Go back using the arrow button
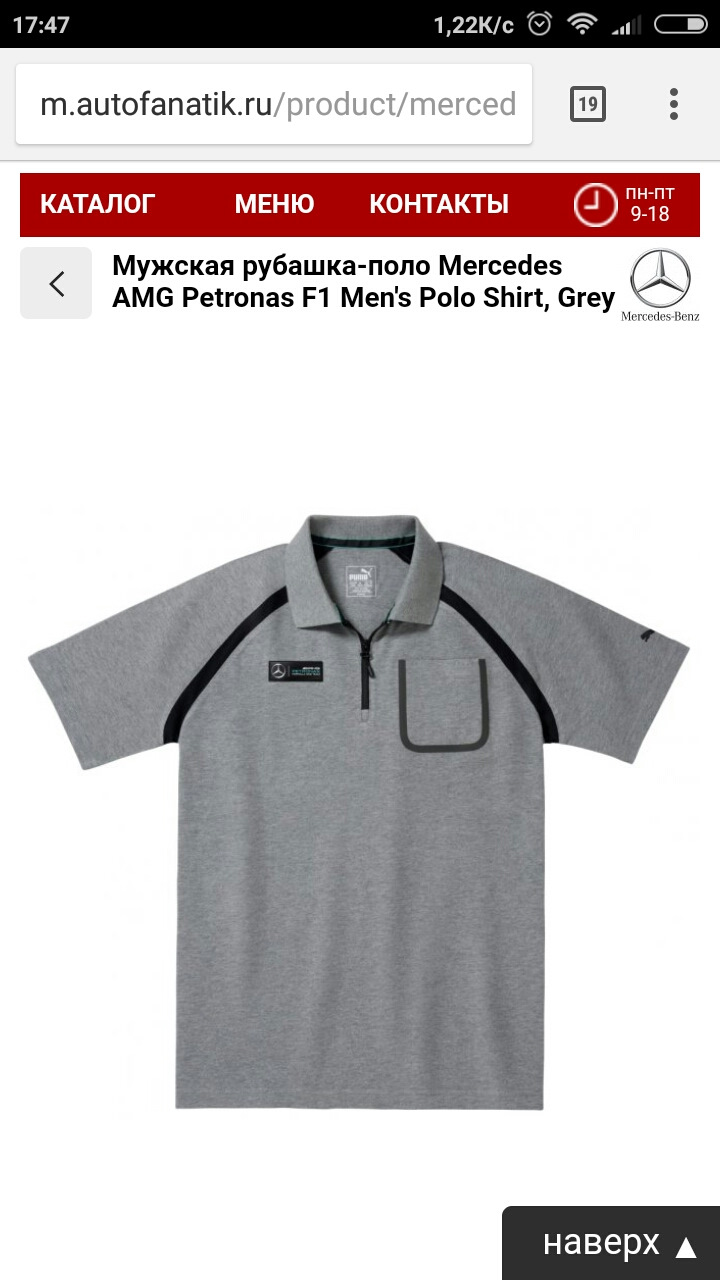This screenshot has width=720, height=1280. point(56,284)
